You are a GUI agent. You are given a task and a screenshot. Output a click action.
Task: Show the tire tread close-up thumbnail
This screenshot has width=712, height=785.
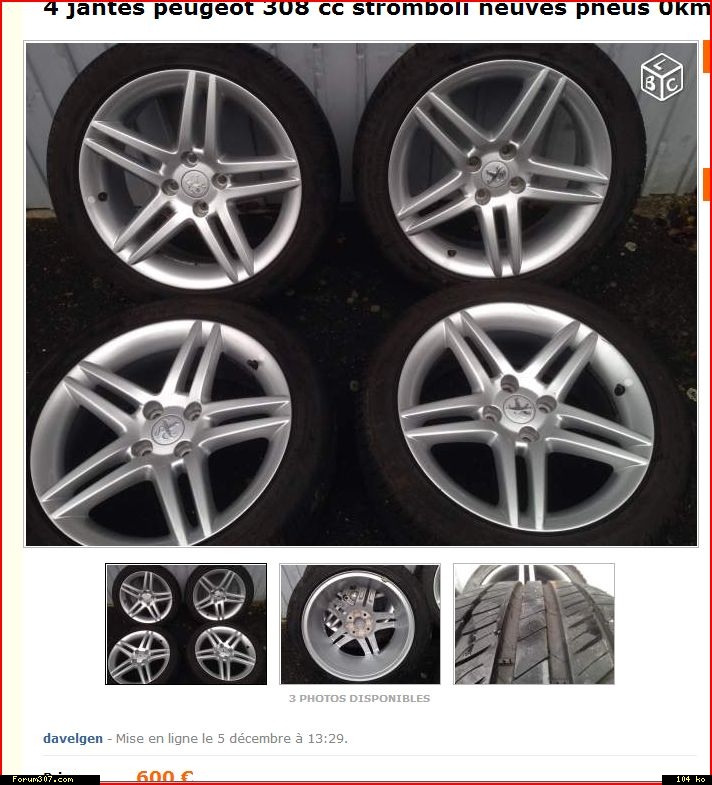tap(534, 624)
